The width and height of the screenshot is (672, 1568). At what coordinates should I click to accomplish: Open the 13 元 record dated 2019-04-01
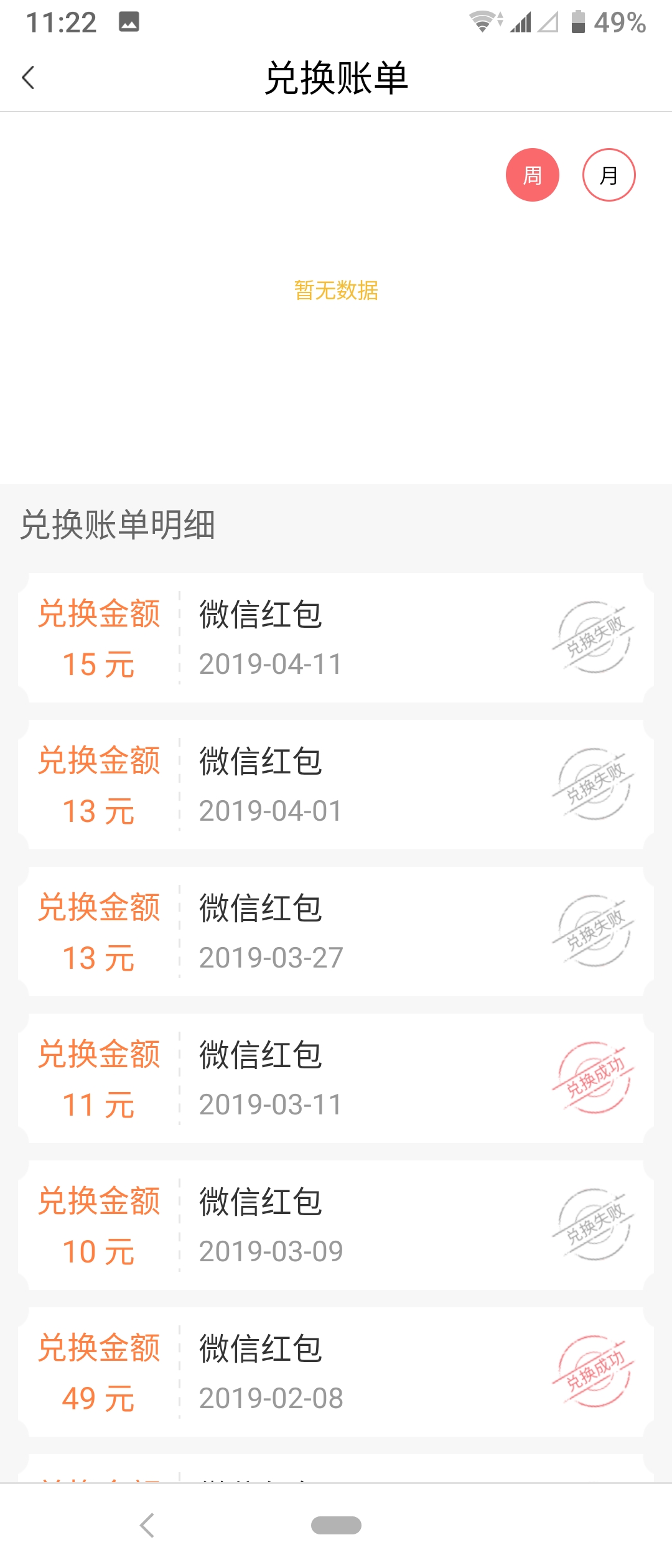click(x=336, y=785)
